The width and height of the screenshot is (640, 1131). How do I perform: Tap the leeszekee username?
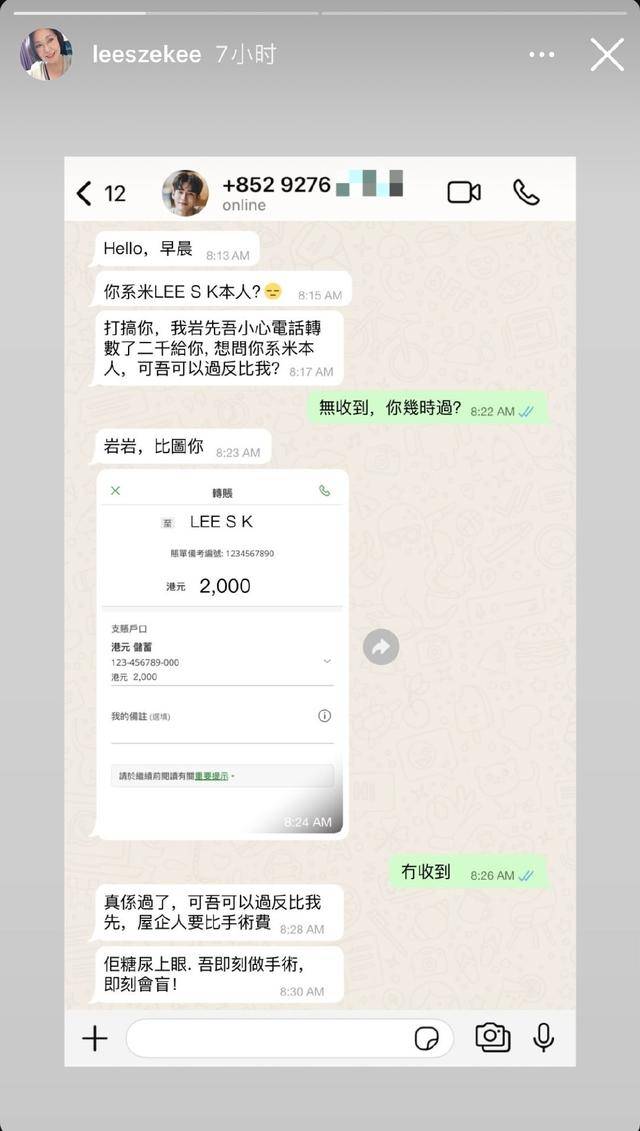pyautogui.click(x=146, y=55)
